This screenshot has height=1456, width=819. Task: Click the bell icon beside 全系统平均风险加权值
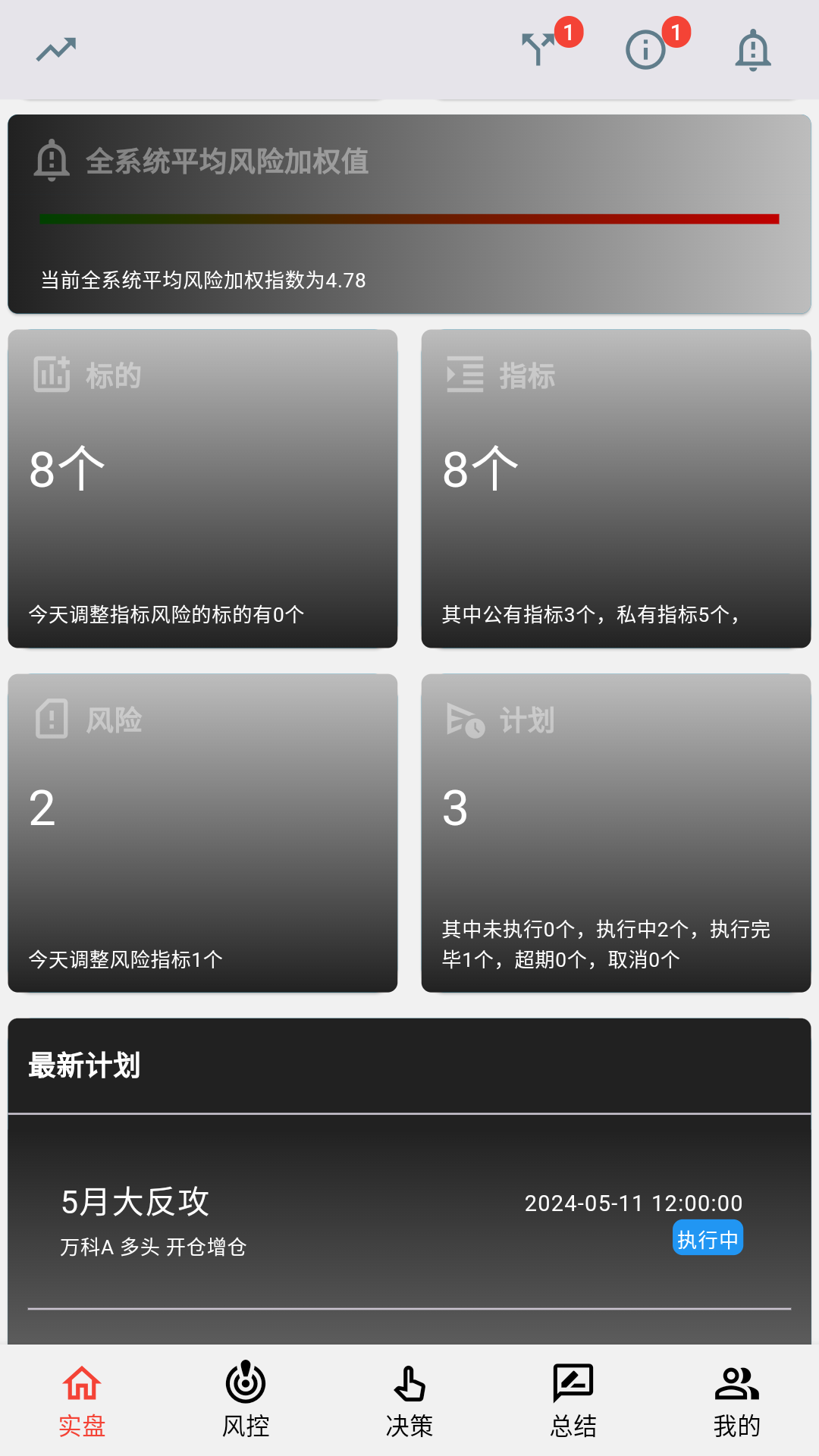50,160
